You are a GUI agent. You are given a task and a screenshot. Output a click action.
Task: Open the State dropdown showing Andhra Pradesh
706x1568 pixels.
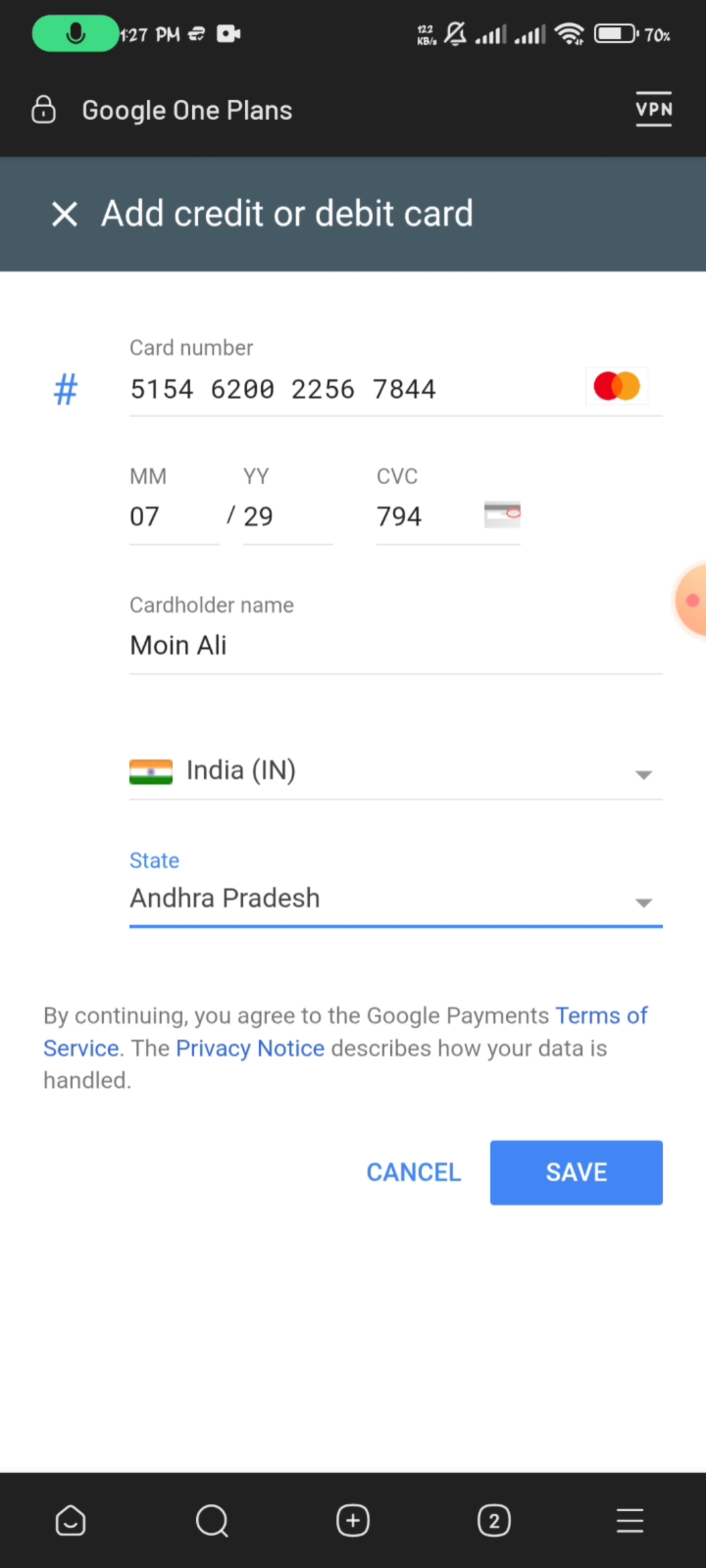pyautogui.click(x=395, y=899)
